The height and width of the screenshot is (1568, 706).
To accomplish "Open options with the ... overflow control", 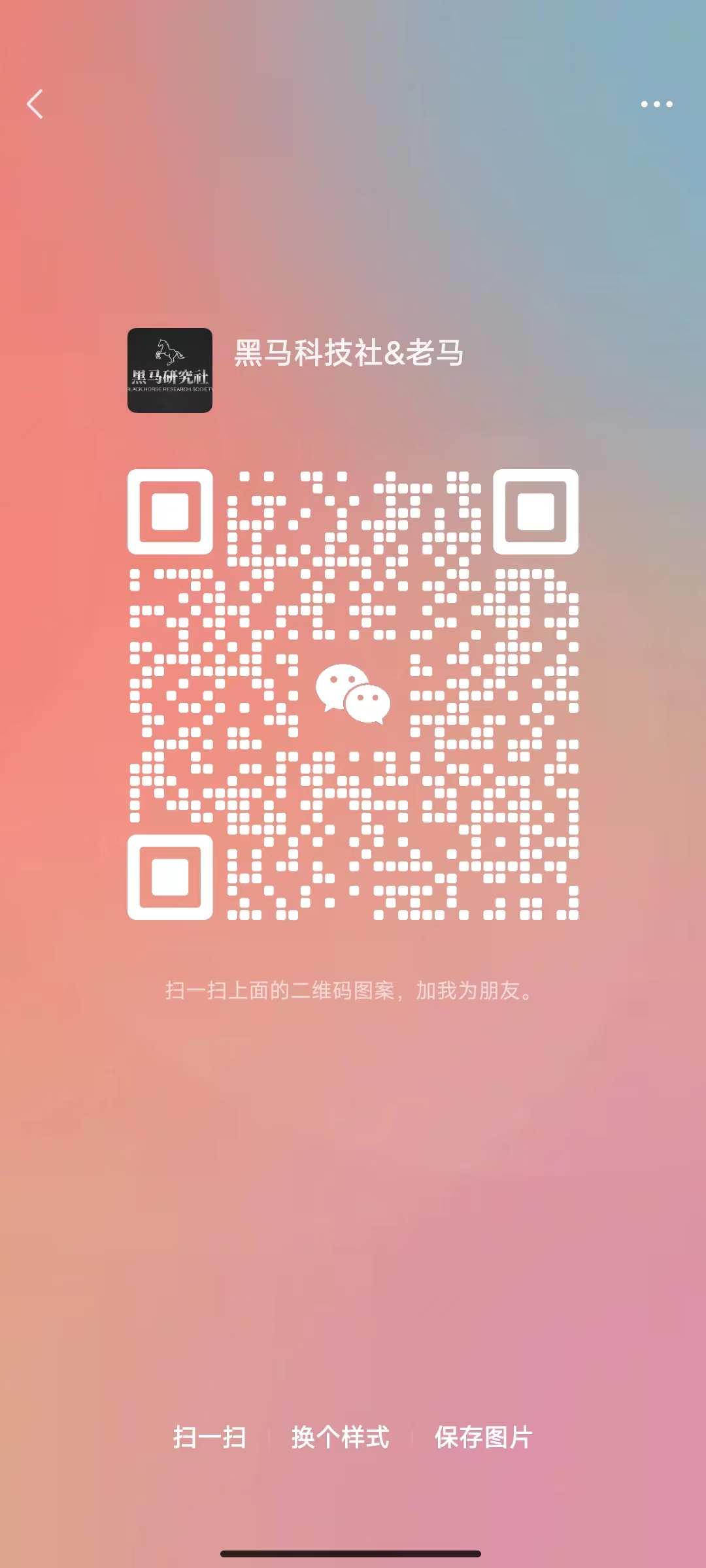I will tap(657, 105).
